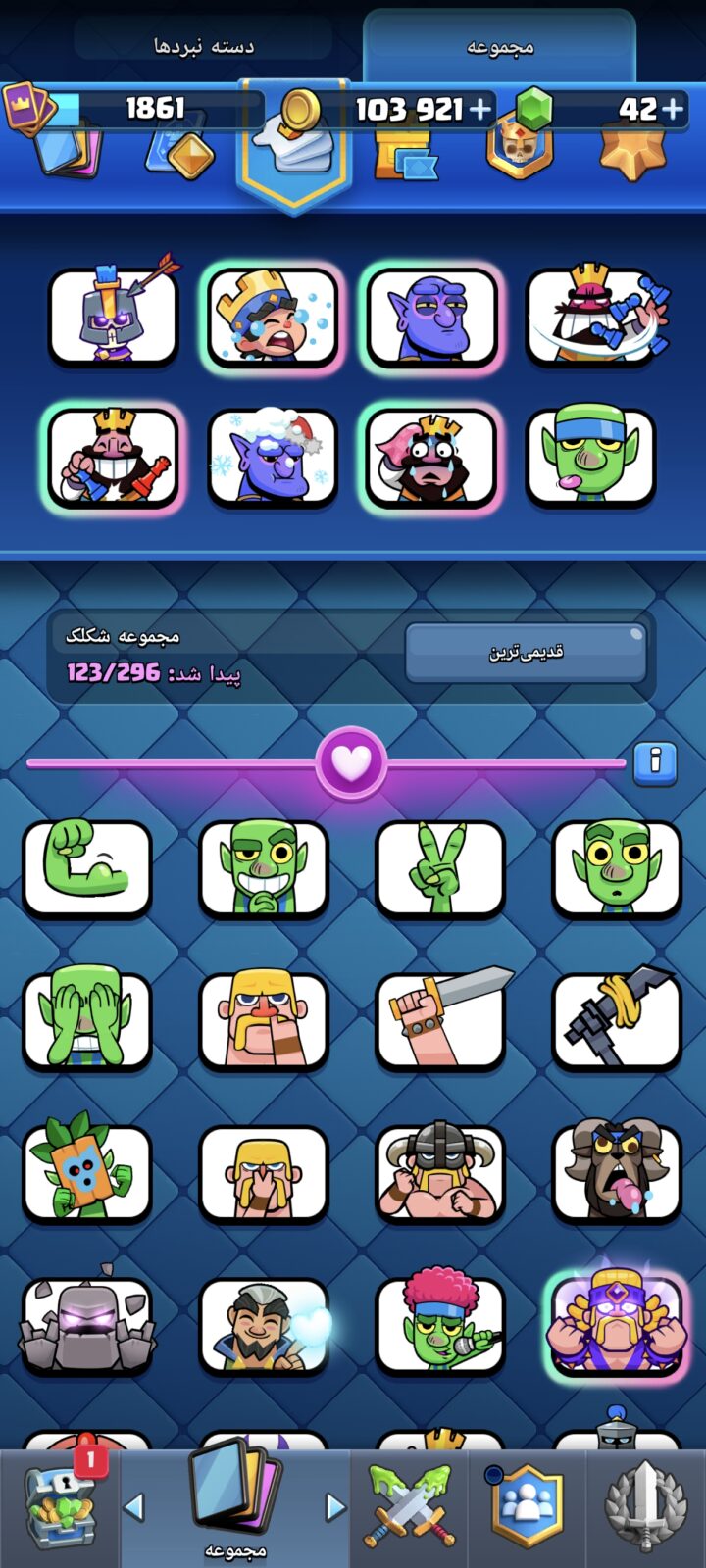Screen dimensions: 706x1568
Task: Open the sword and laurel events tab
Action: (644, 1506)
